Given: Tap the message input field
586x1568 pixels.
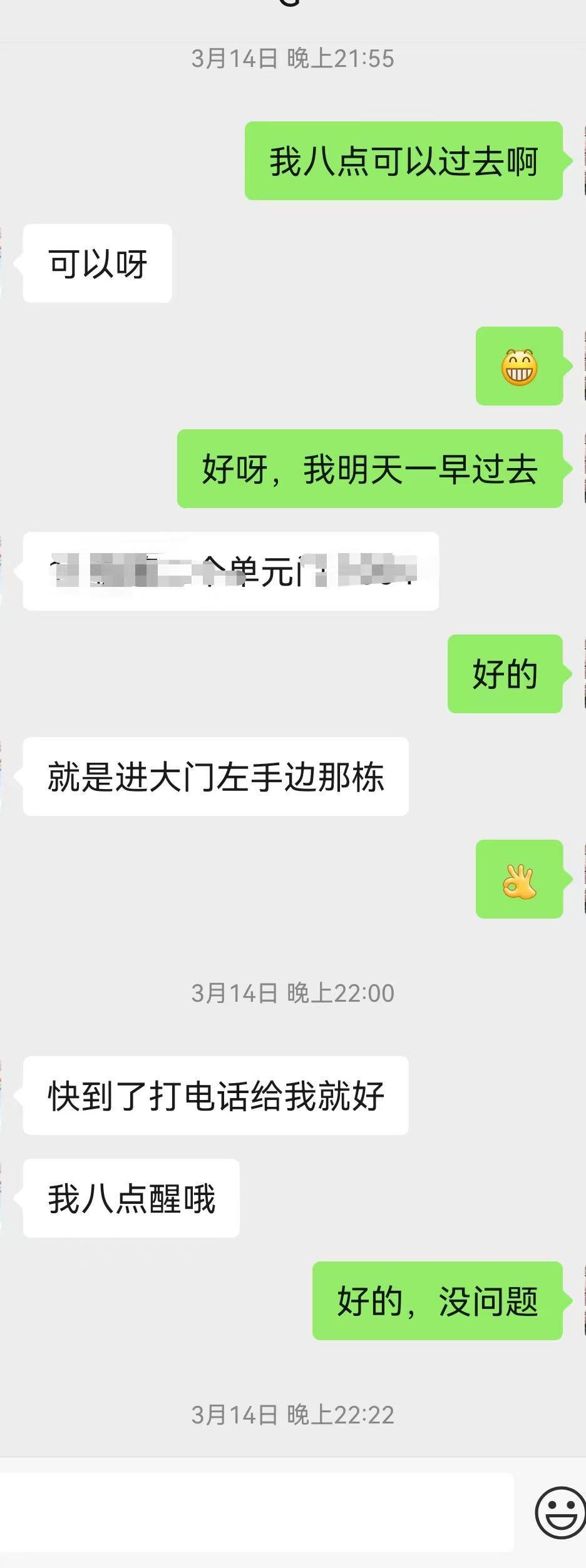Looking at the screenshot, I should point(257,1511).
